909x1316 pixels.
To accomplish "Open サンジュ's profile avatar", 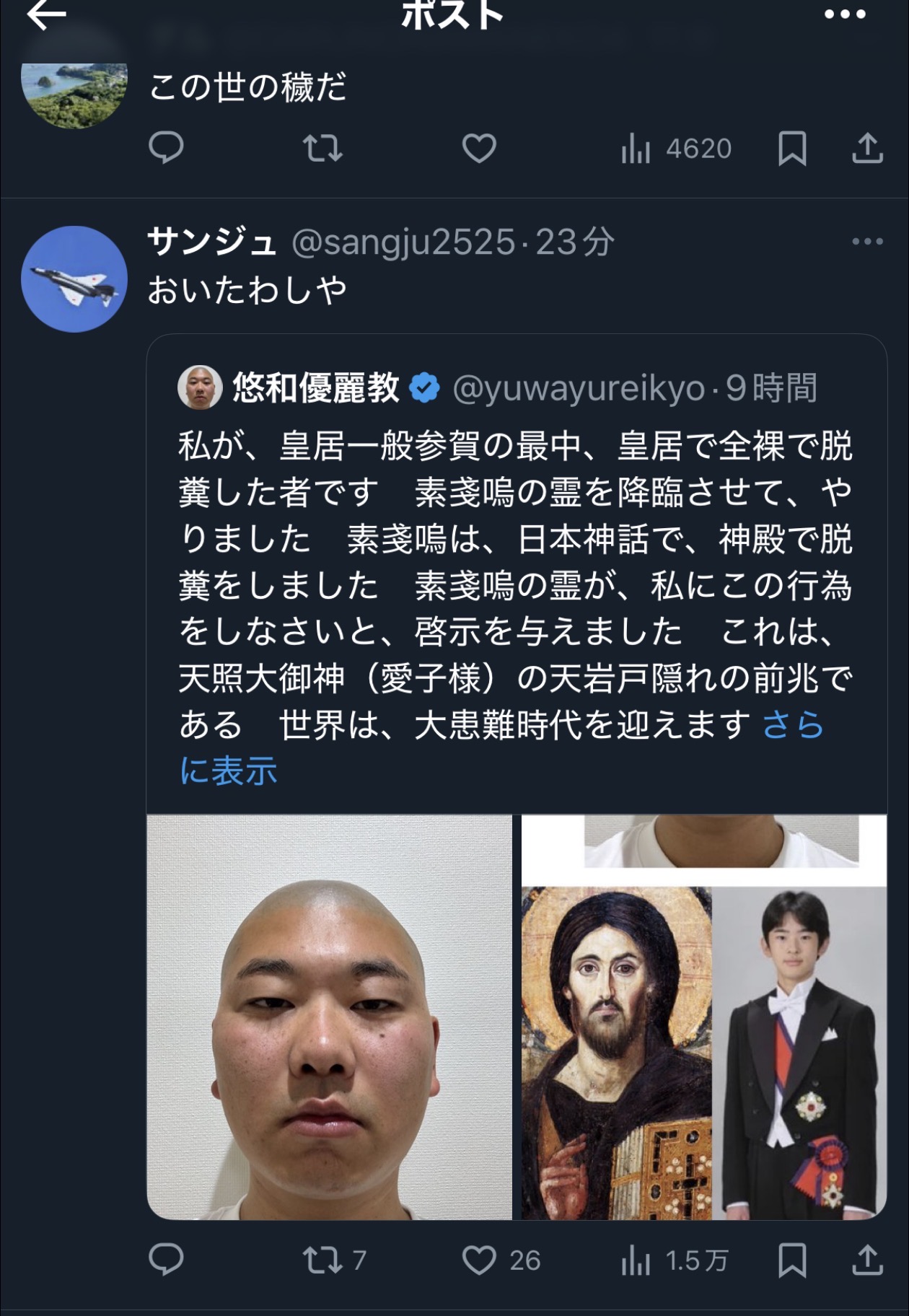I will point(74,279).
